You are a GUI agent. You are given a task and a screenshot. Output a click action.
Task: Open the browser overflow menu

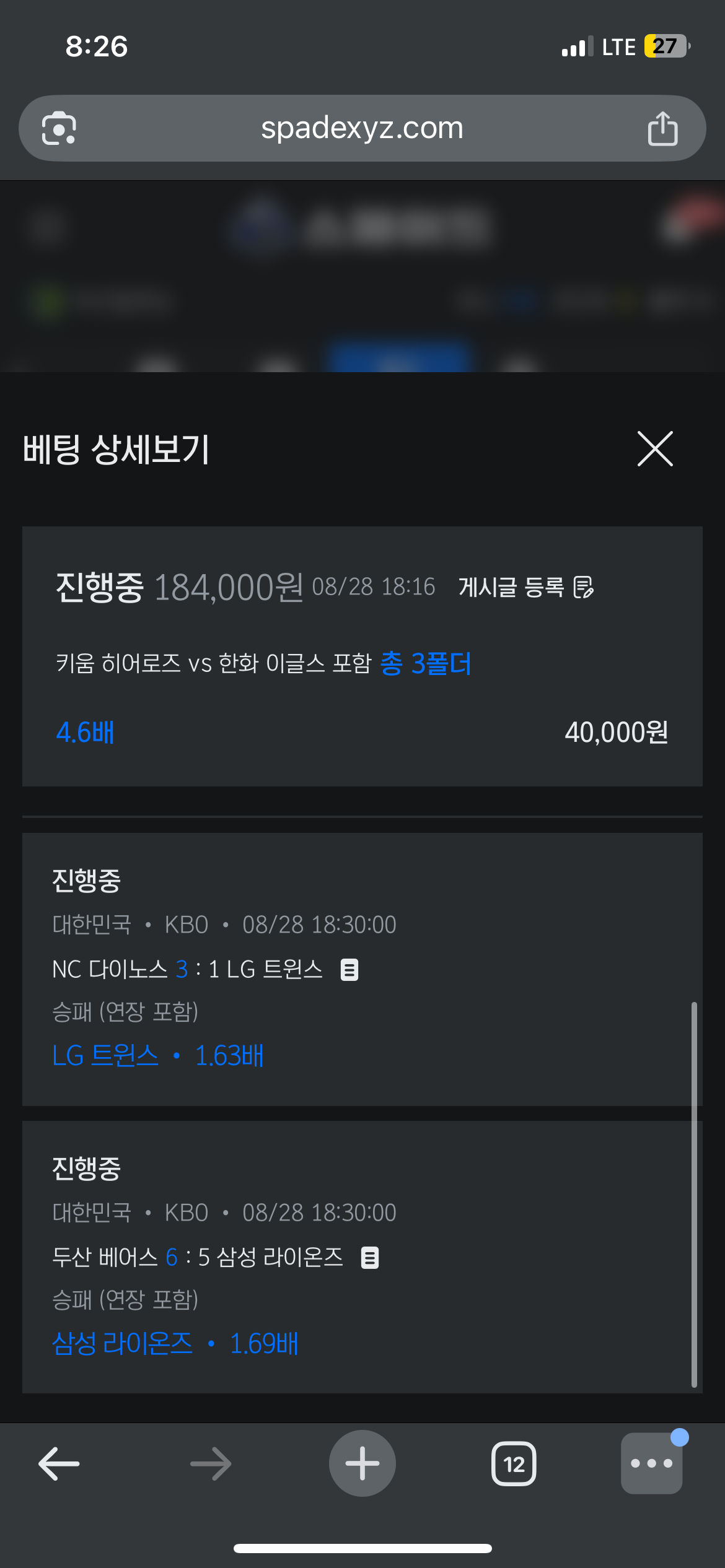(651, 1463)
